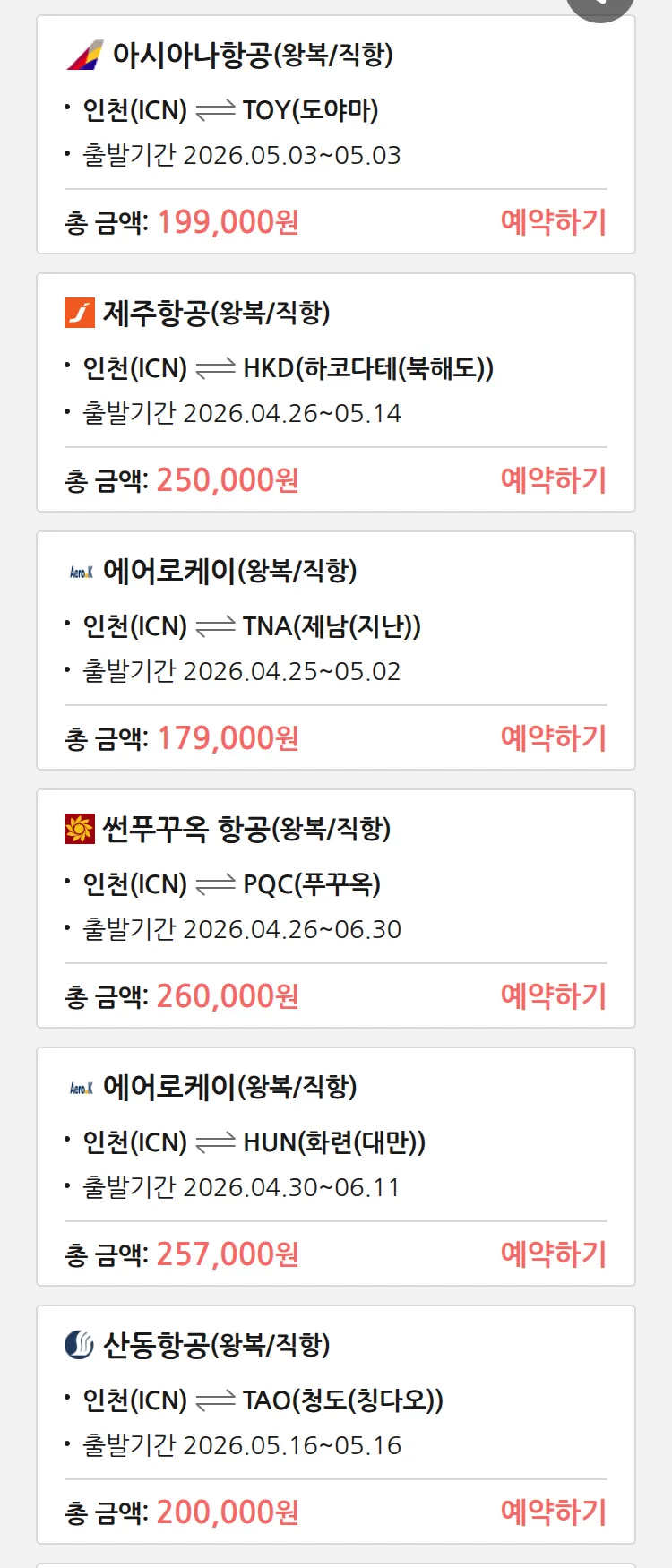The image size is (672, 1568).
Task: Click 예약하기 on the Aero K Hualien flight
Action: coord(553,1254)
